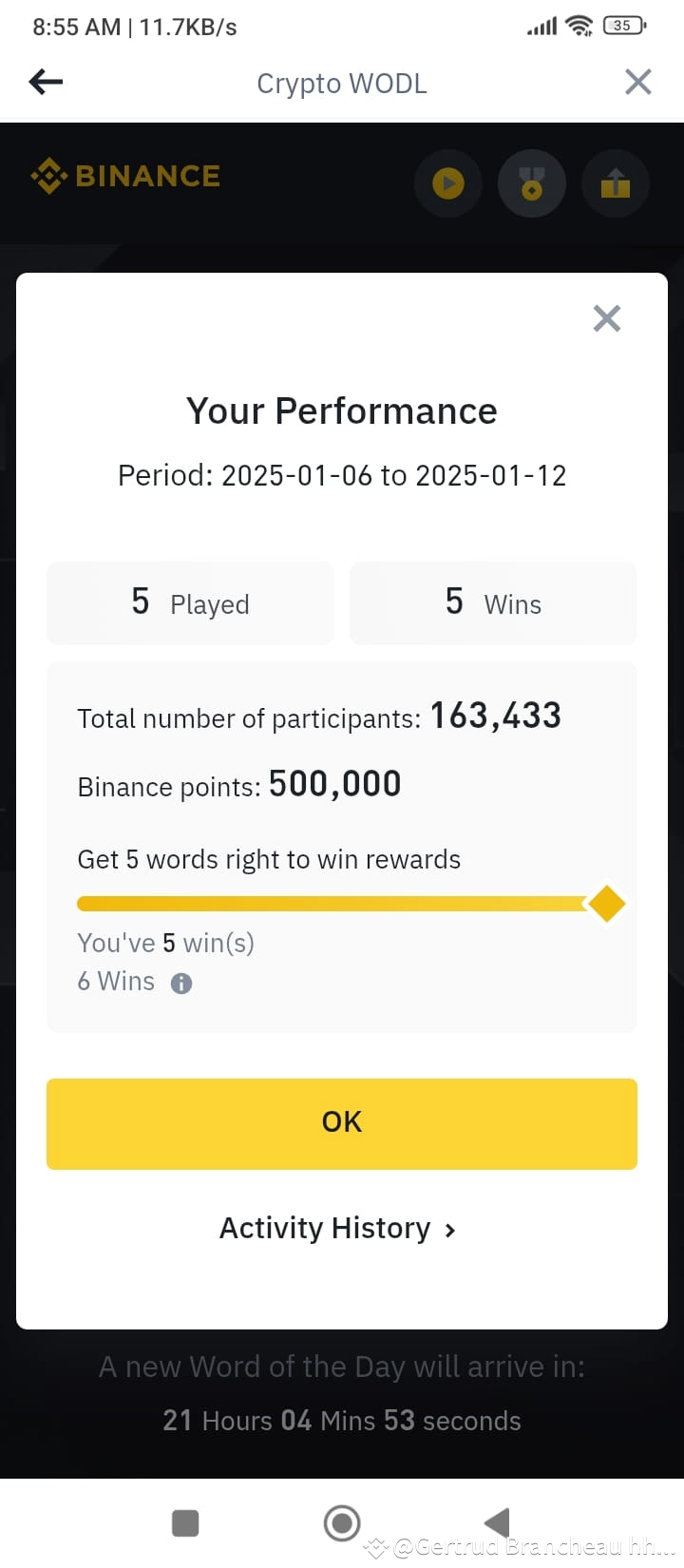Click the progress bar diamond marker
The width and height of the screenshot is (684, 1568).
606,904
